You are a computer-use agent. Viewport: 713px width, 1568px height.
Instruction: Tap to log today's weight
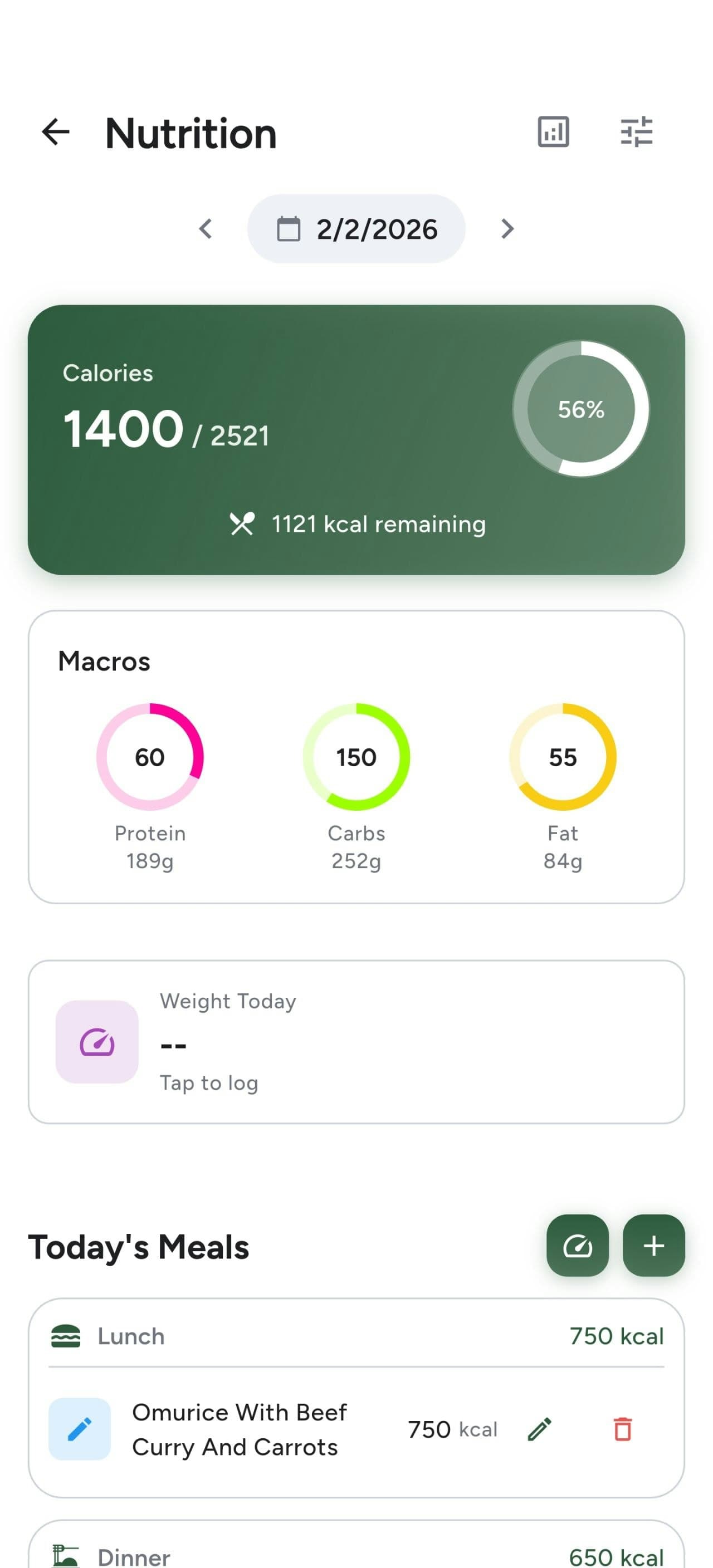(x=209, y=1083)
